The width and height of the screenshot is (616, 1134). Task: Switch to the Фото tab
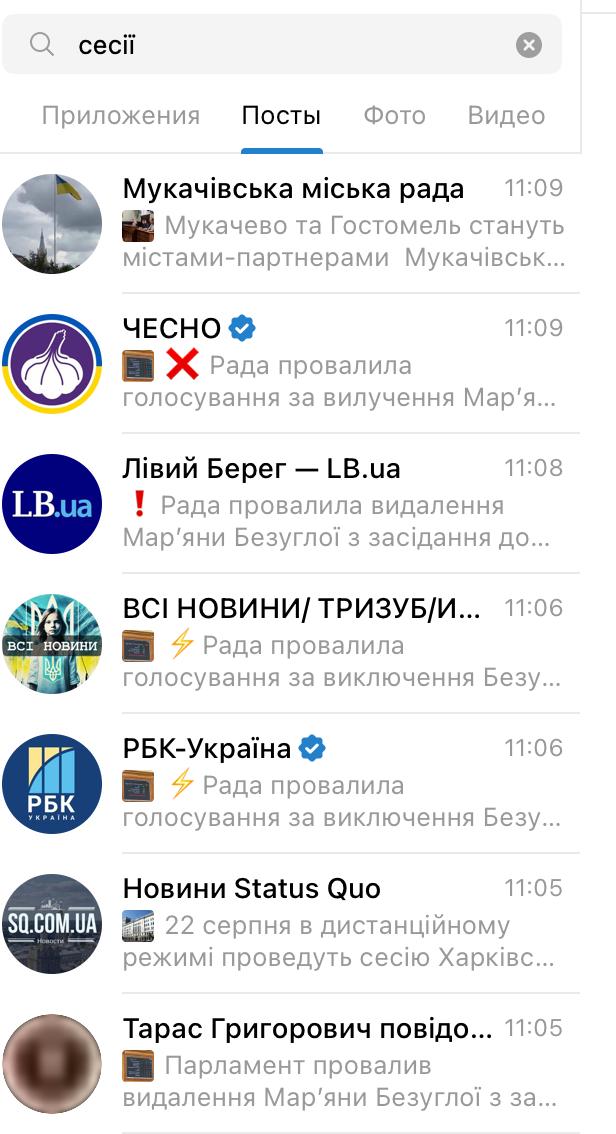(394, 116)
